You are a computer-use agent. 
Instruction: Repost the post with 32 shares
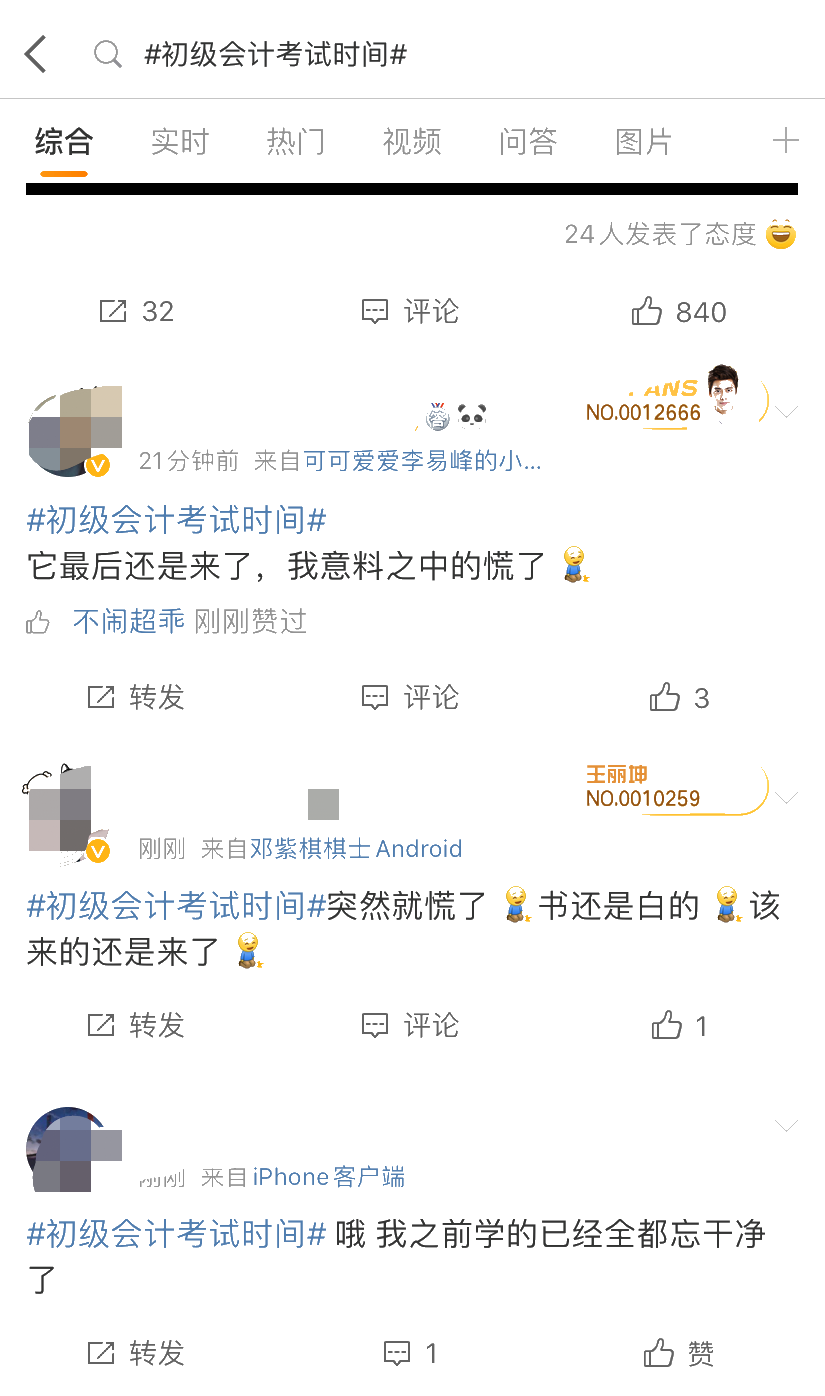tap(136, 312)
